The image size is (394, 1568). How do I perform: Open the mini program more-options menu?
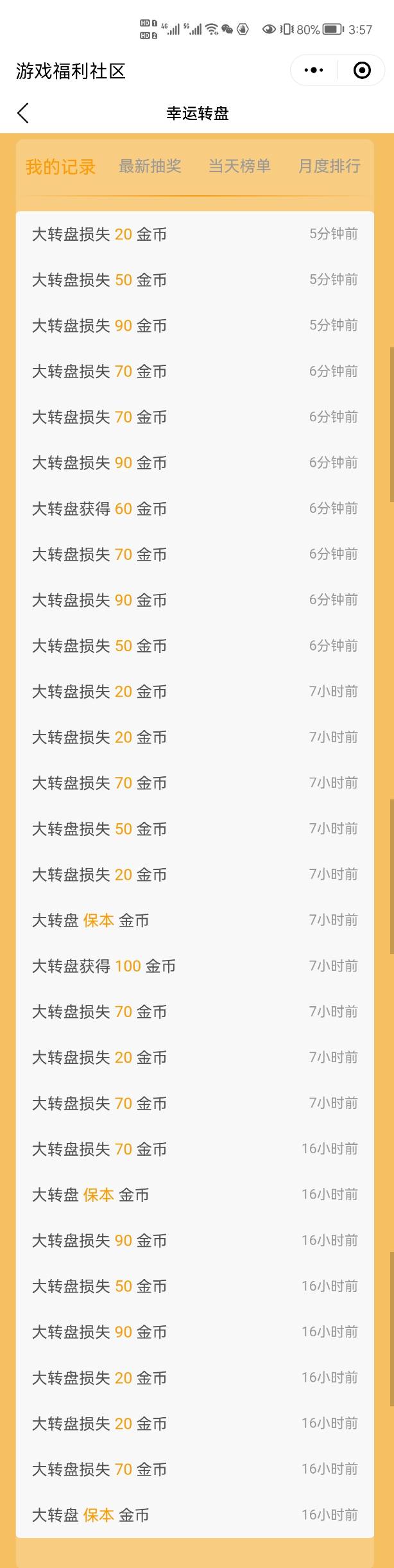point(313,70)
